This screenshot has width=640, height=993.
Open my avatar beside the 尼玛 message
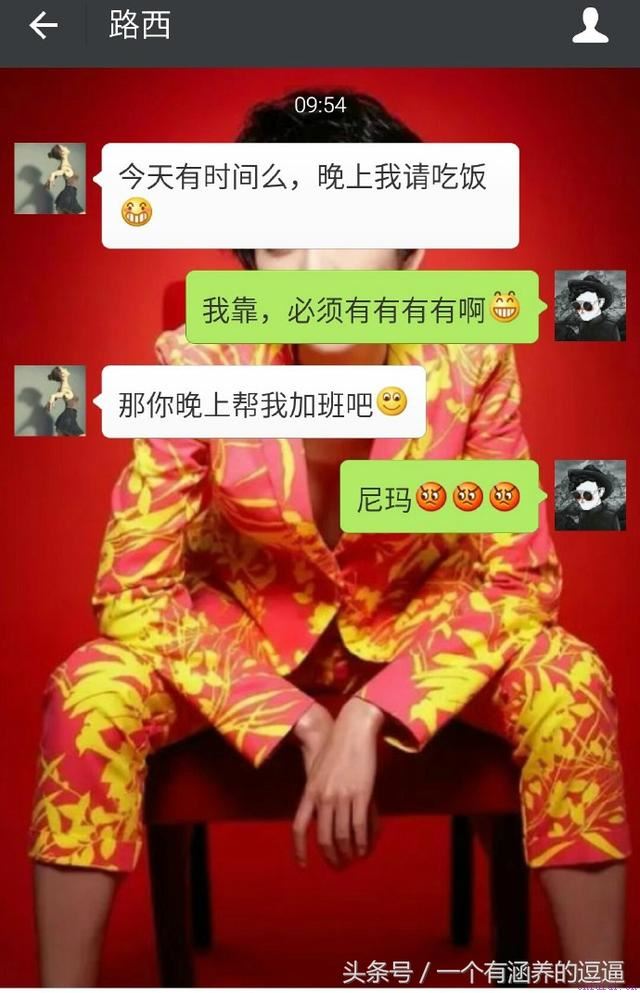[x=590, y=496]
